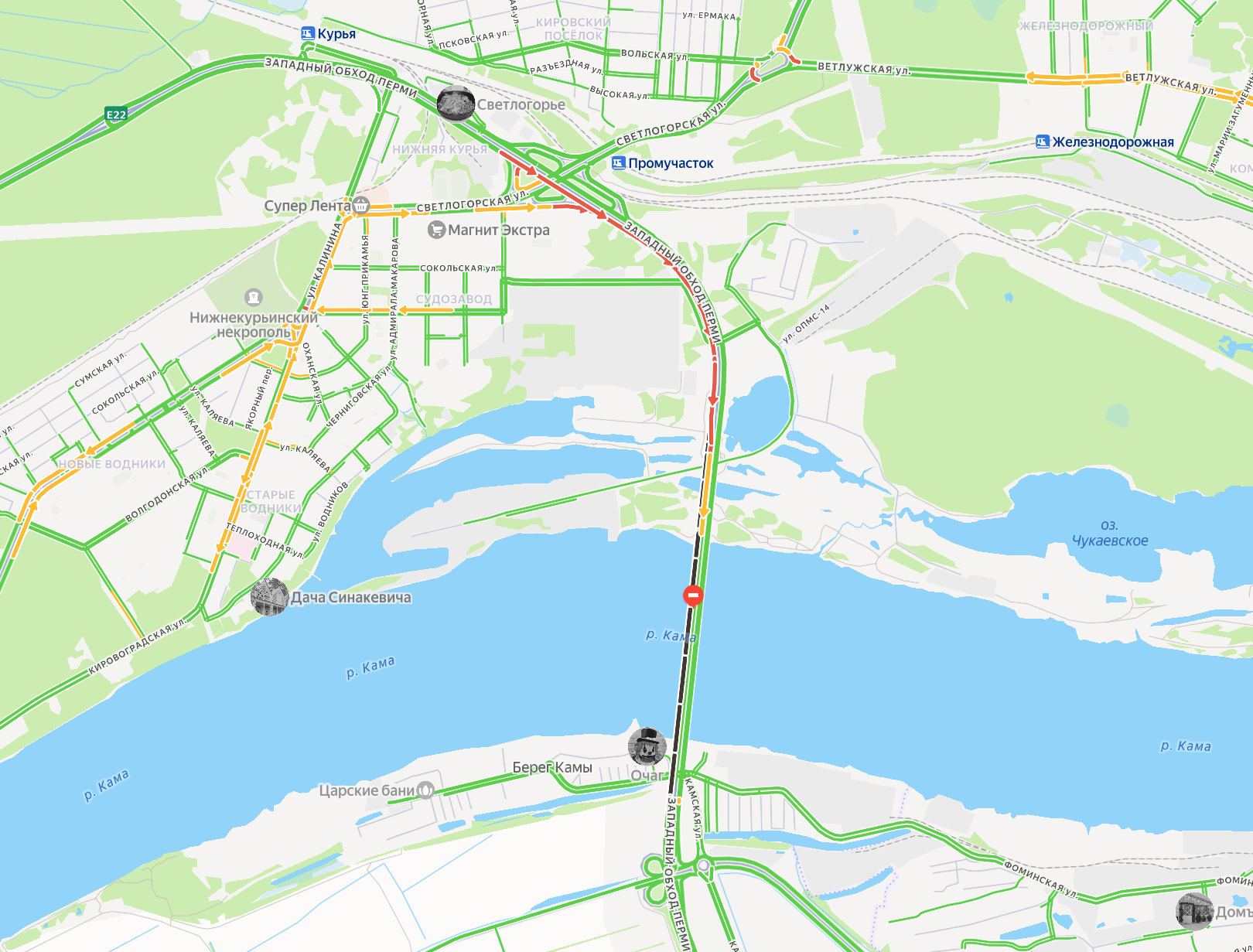Select the Светлогорье place marker
Screen dimensions: 1253x952
pos(456,104)
